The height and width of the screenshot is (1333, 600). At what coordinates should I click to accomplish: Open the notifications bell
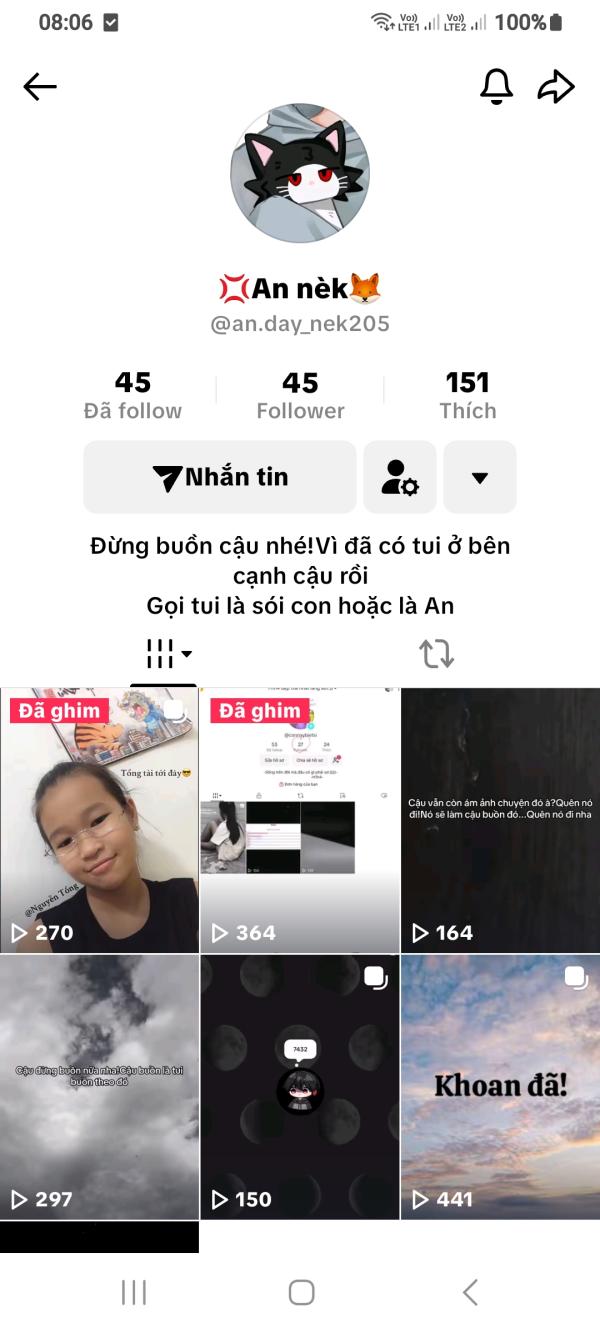(496, 87)
